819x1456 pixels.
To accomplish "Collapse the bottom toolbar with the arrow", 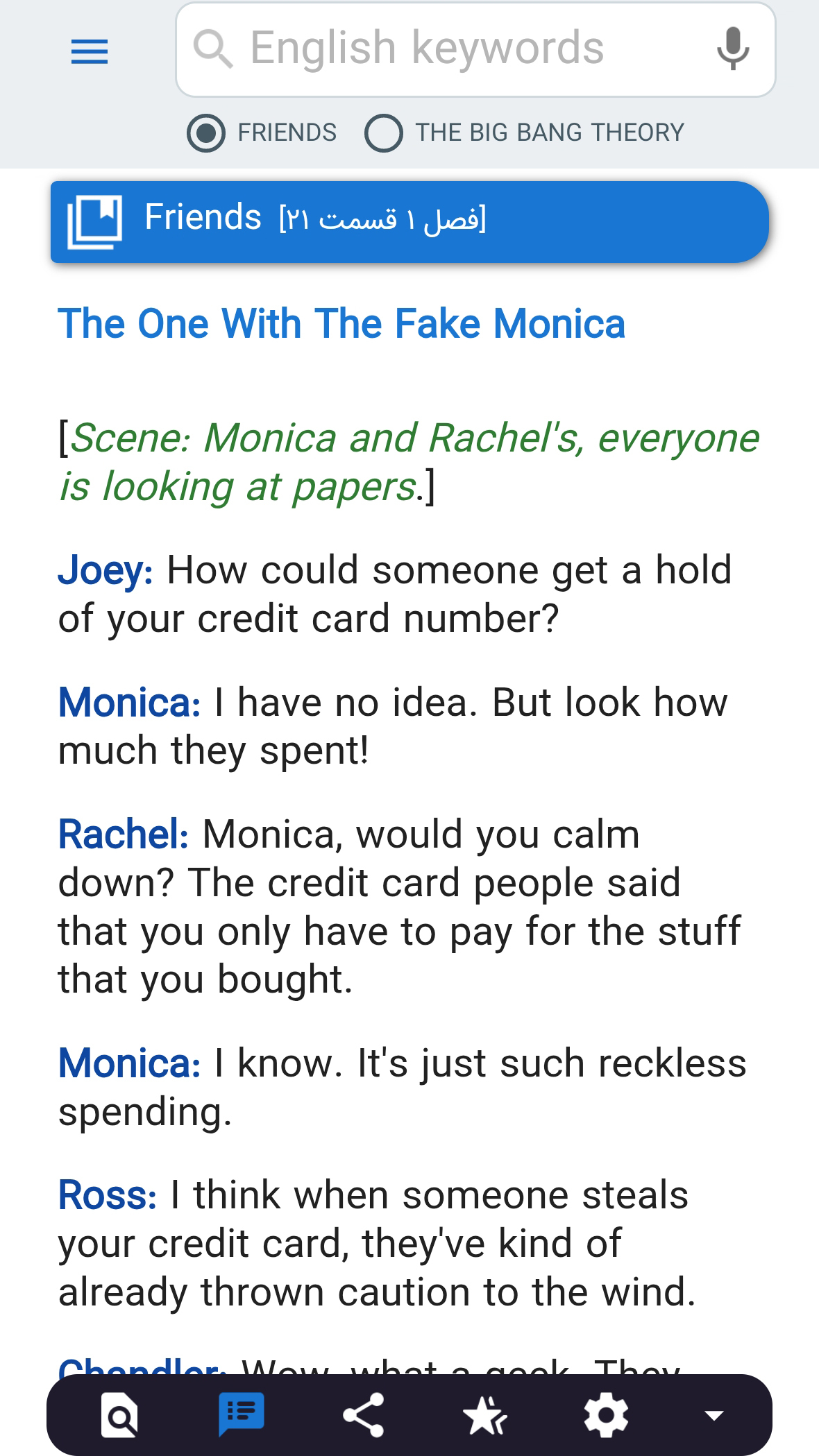I will 714,1415.
